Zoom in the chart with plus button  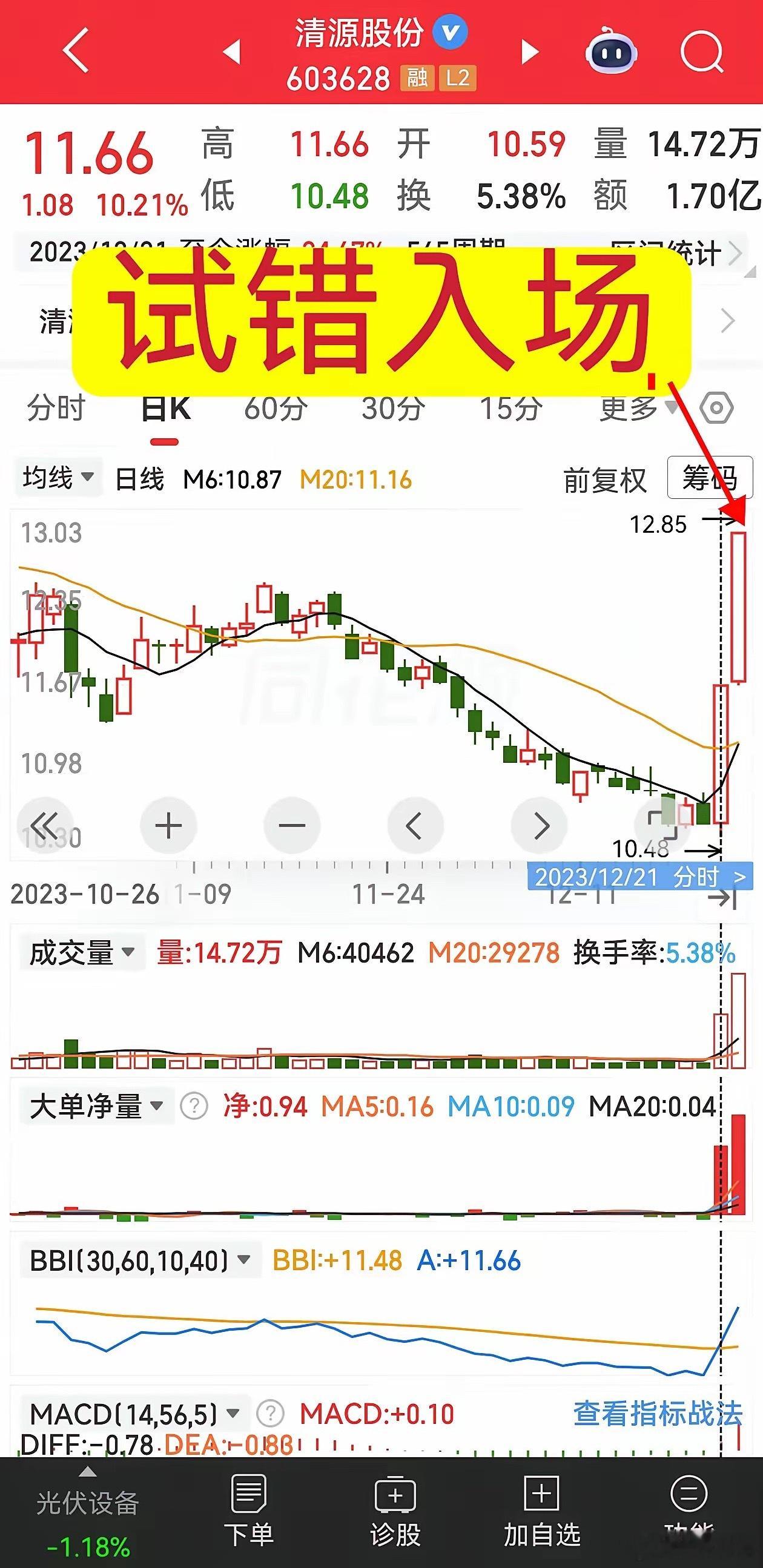pyautogui.click(x=169, y=826)
